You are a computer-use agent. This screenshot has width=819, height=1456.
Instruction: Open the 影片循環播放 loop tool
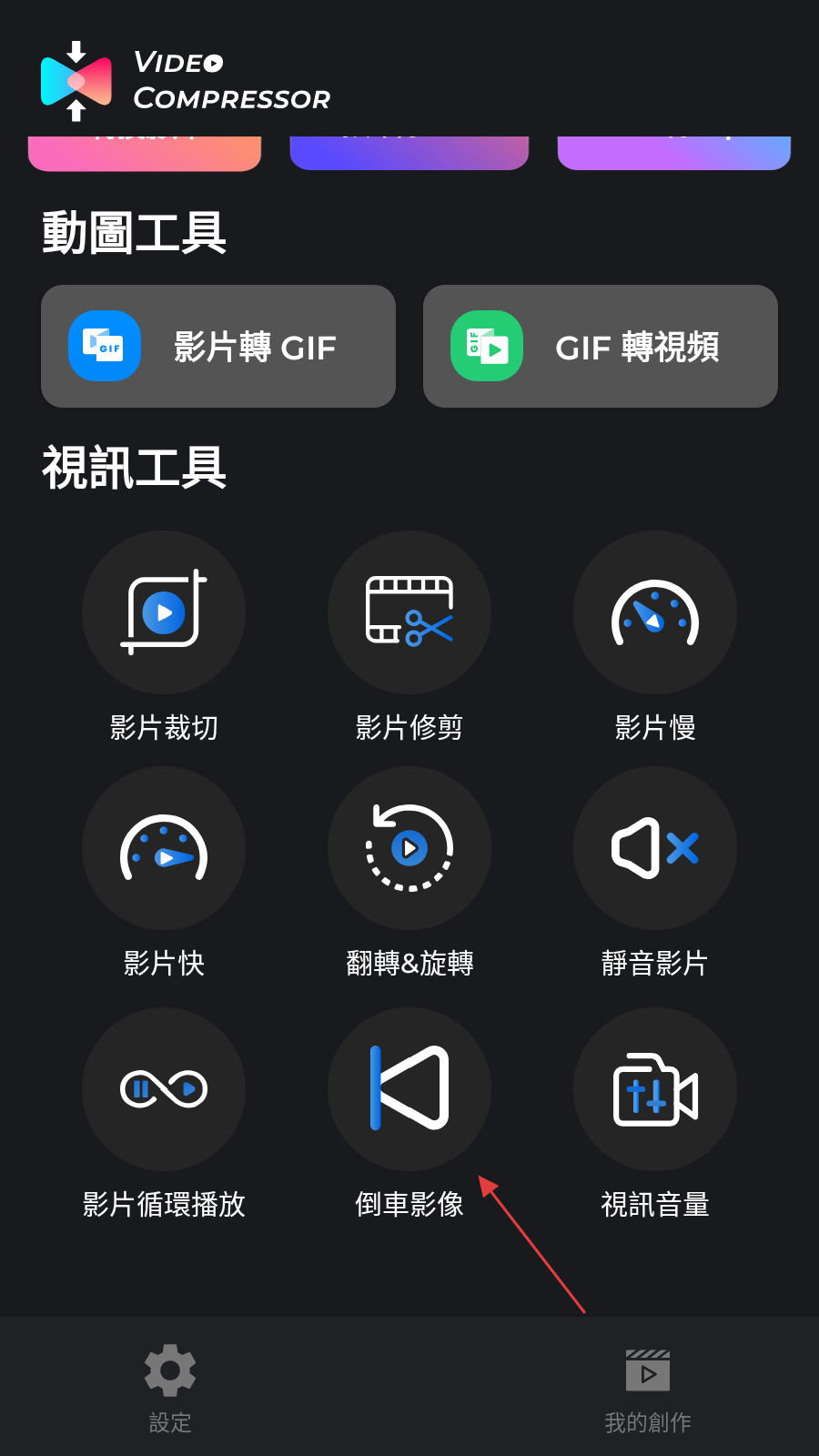(x=164, y=1089)
